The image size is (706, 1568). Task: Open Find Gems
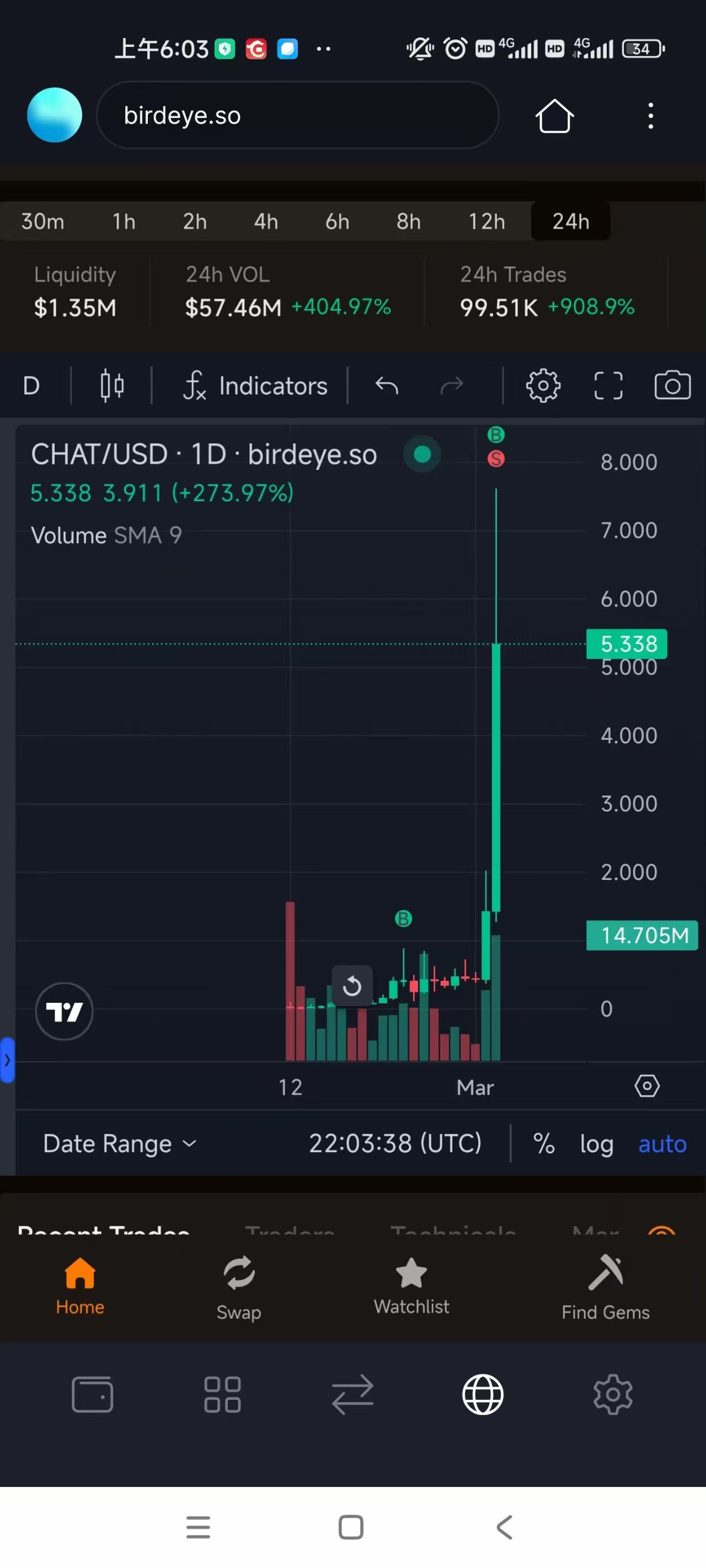pos(605,1288)
